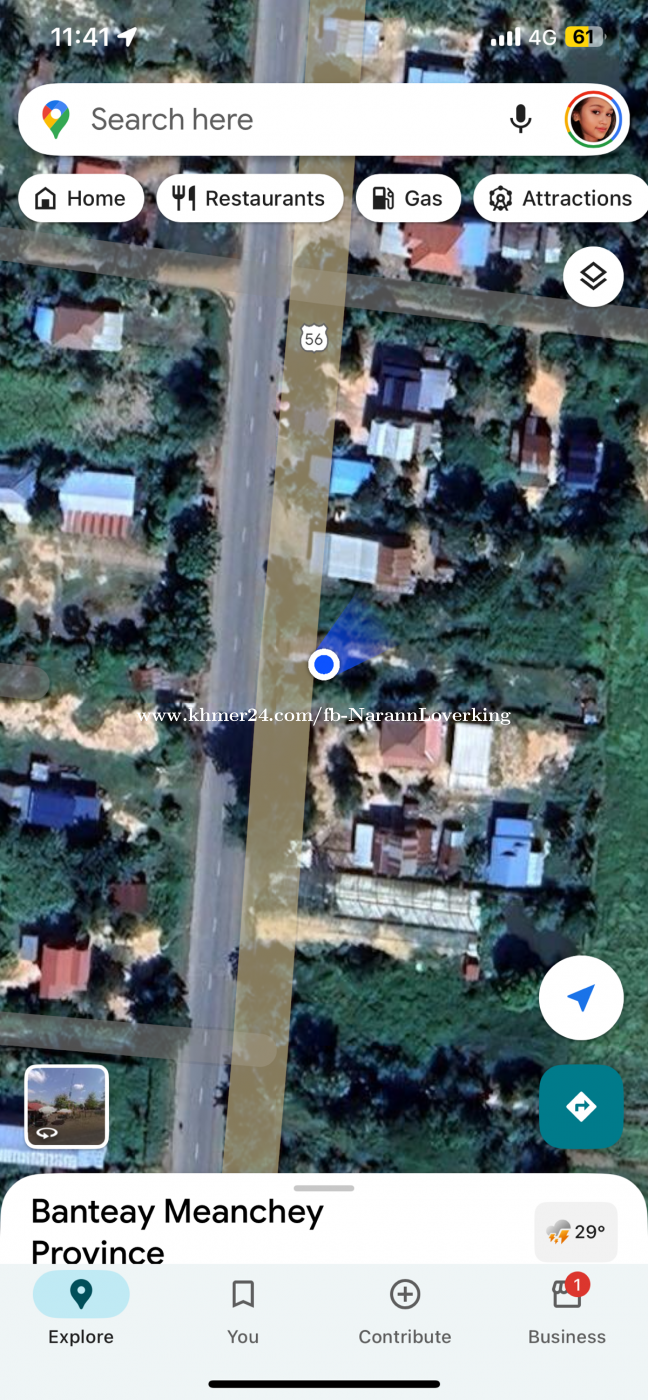Open the Street View thumbnail
Screen dimensions: 648x1400
(67, 1106)
